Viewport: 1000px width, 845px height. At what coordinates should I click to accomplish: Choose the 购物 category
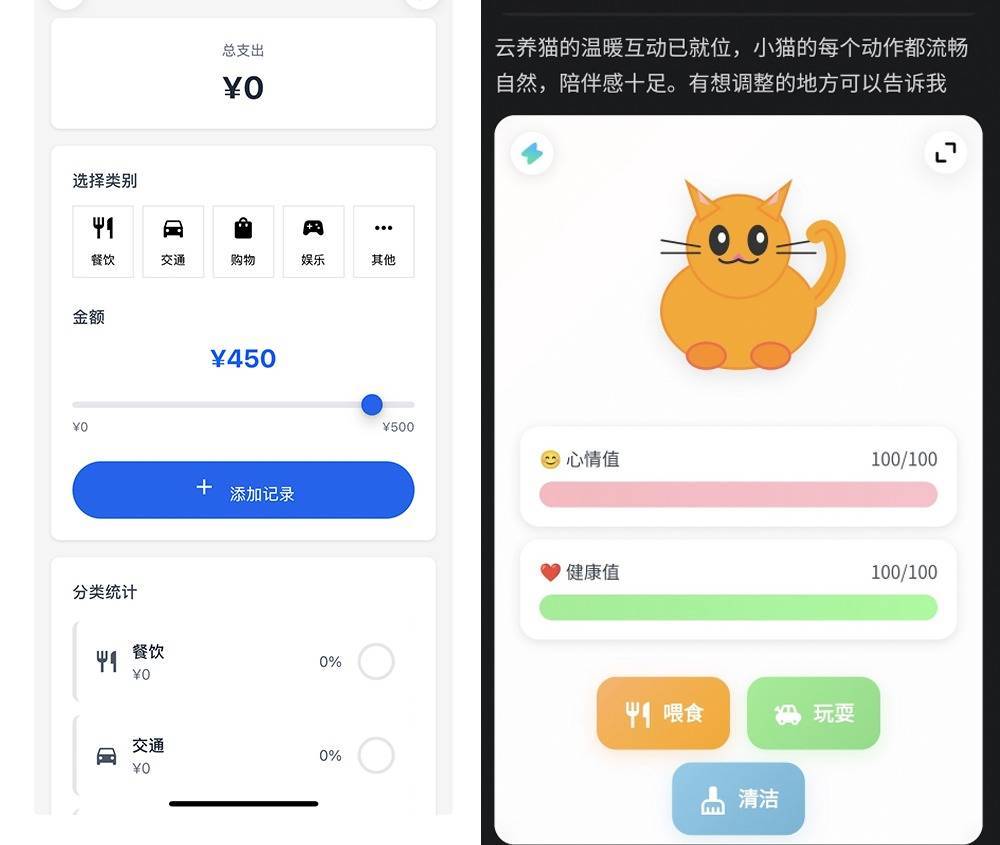click(x=243, y=241)
